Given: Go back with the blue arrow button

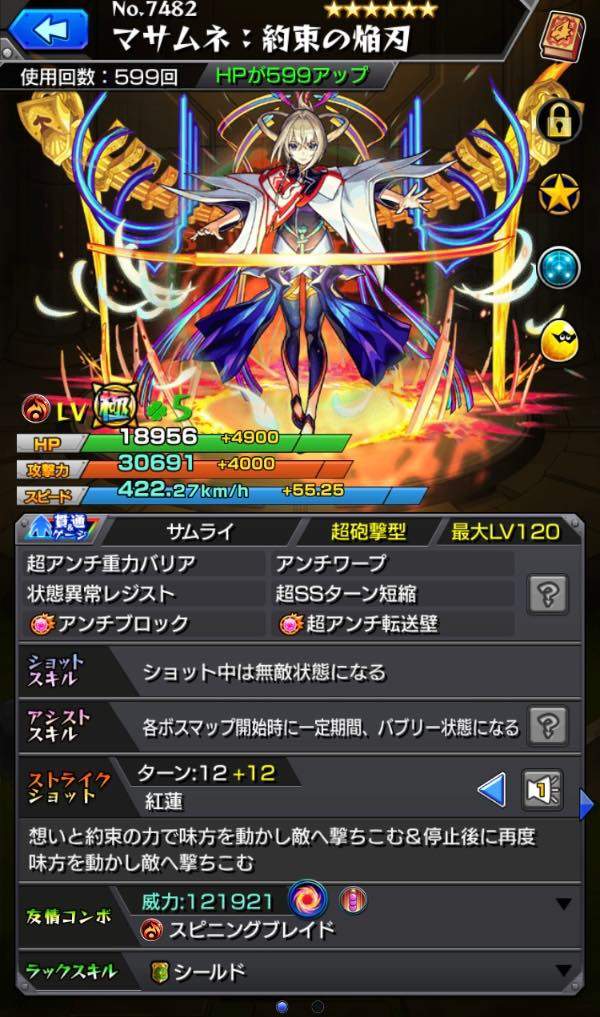Looking at the screenshot, I should coord(44,30).
